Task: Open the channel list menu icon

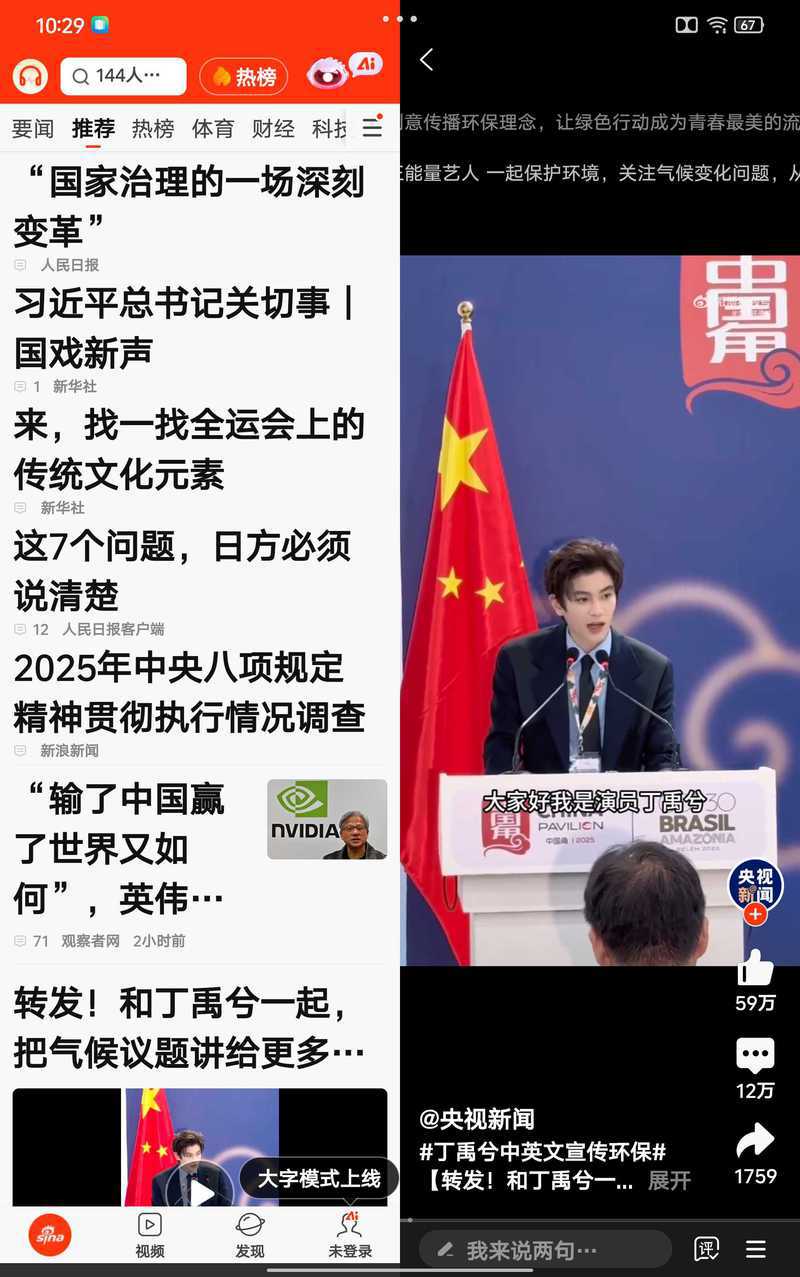Action: tap(372, 129)
